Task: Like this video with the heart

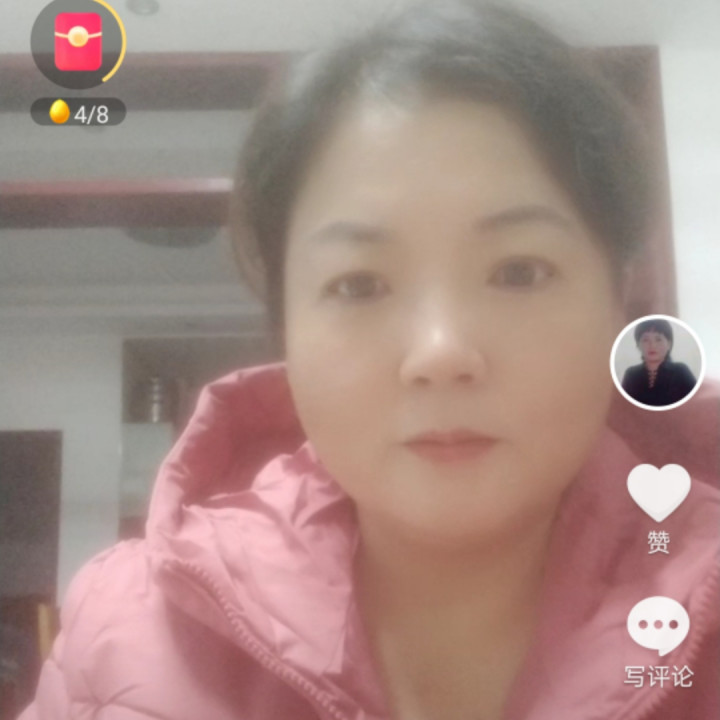Action: coord(658,493)
